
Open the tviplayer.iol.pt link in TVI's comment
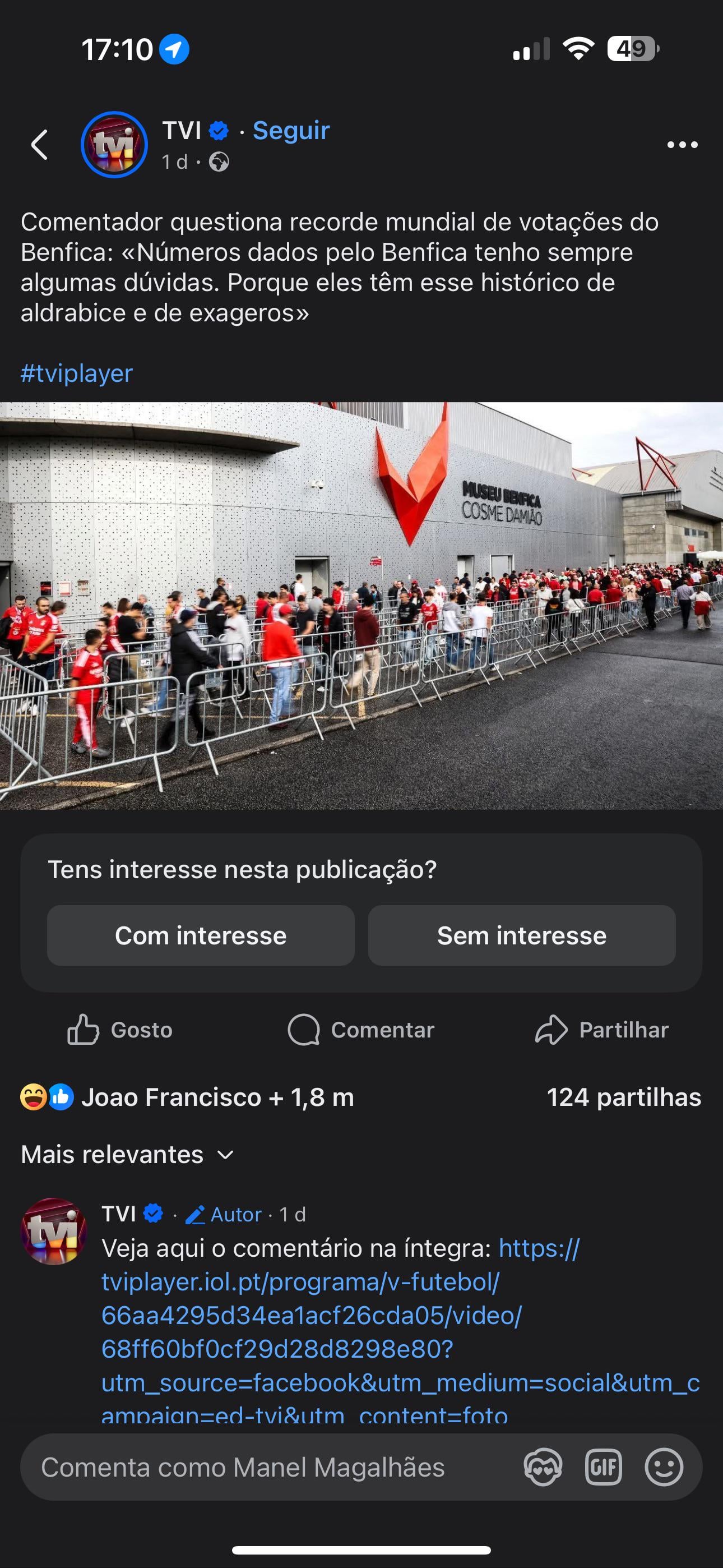(341, 1316)
